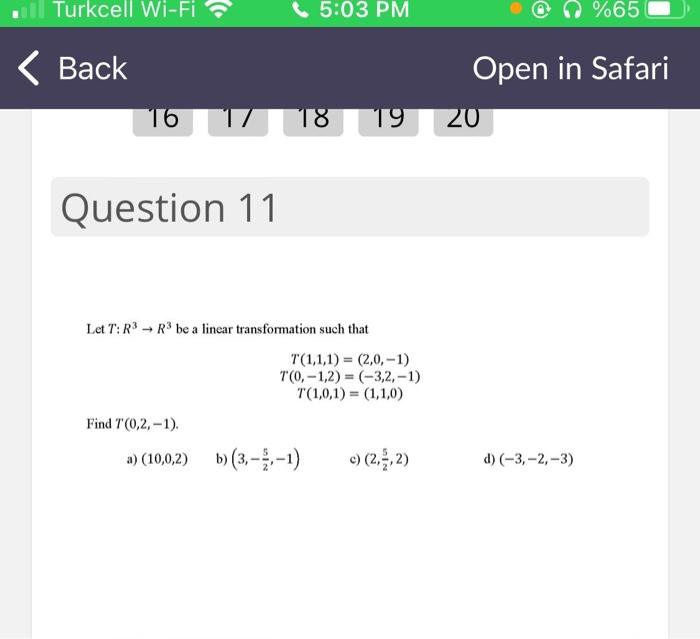Select question number 17
700x639 pixels.
coord(238,120)
